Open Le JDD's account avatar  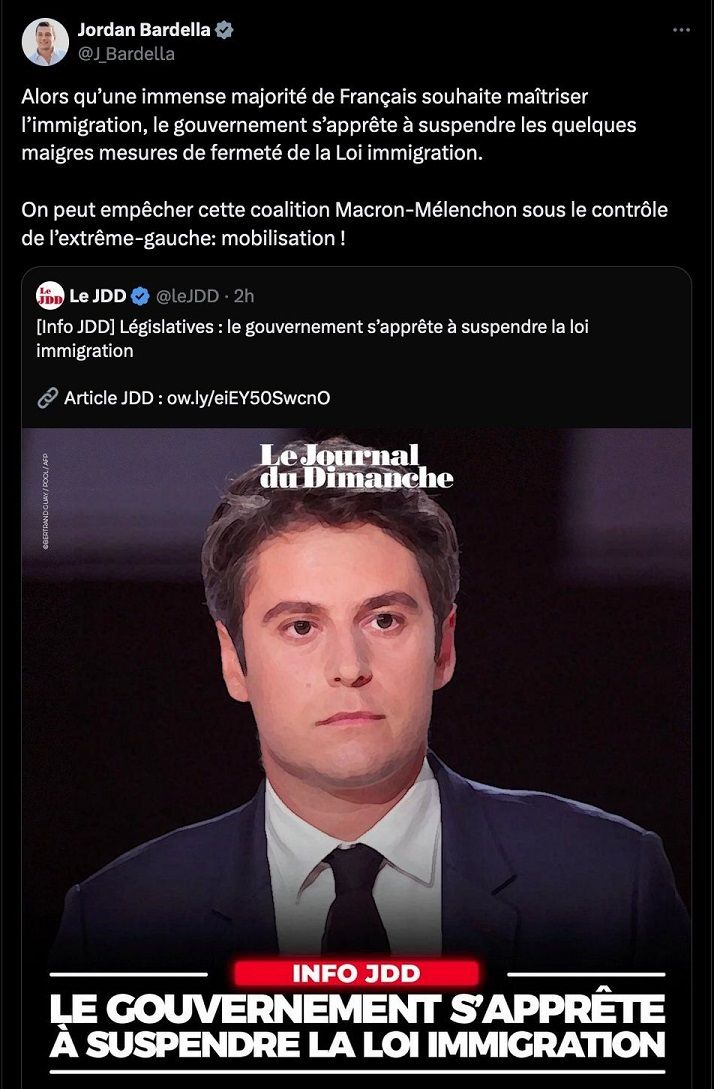pyautogui.click(x=50, y=296)
